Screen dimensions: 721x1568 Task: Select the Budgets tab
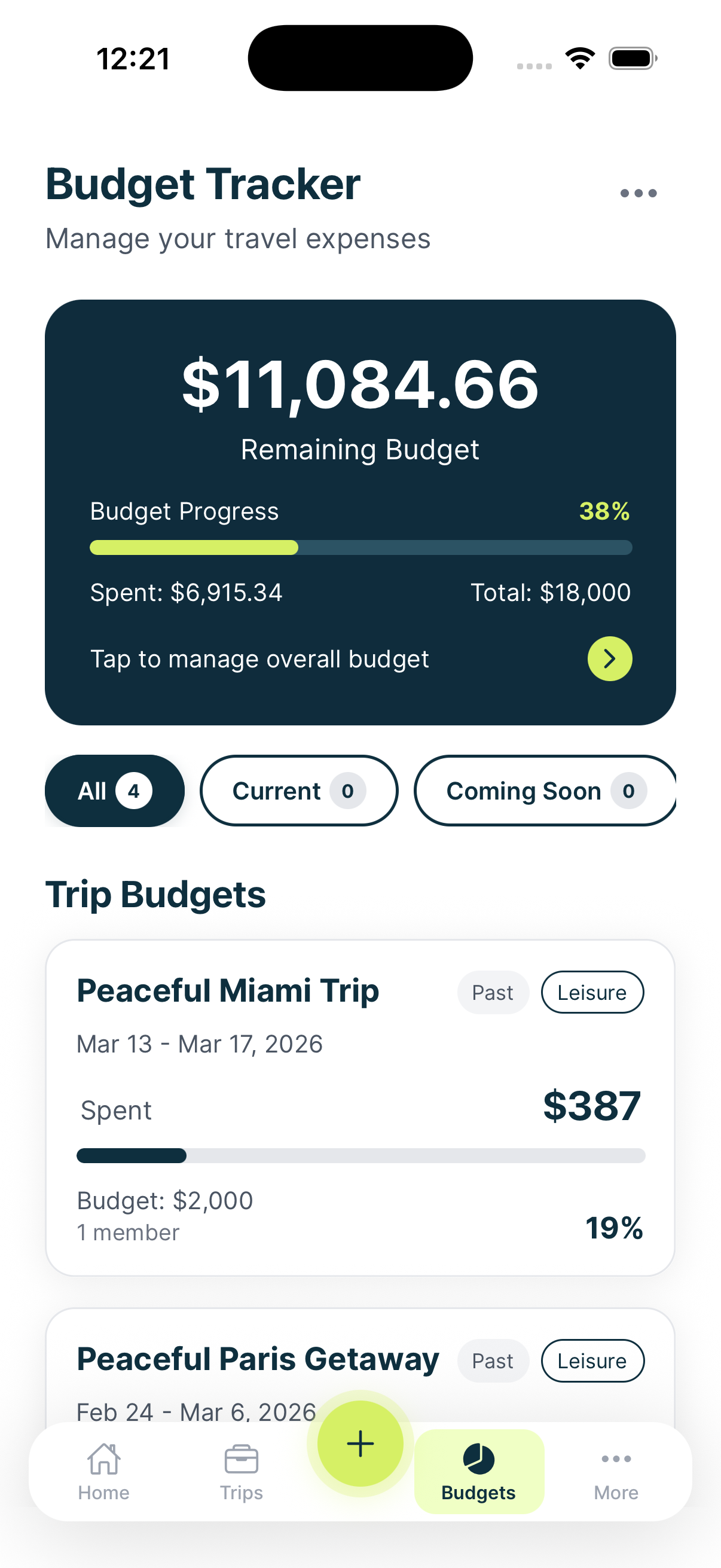[x=479, y=1472]
